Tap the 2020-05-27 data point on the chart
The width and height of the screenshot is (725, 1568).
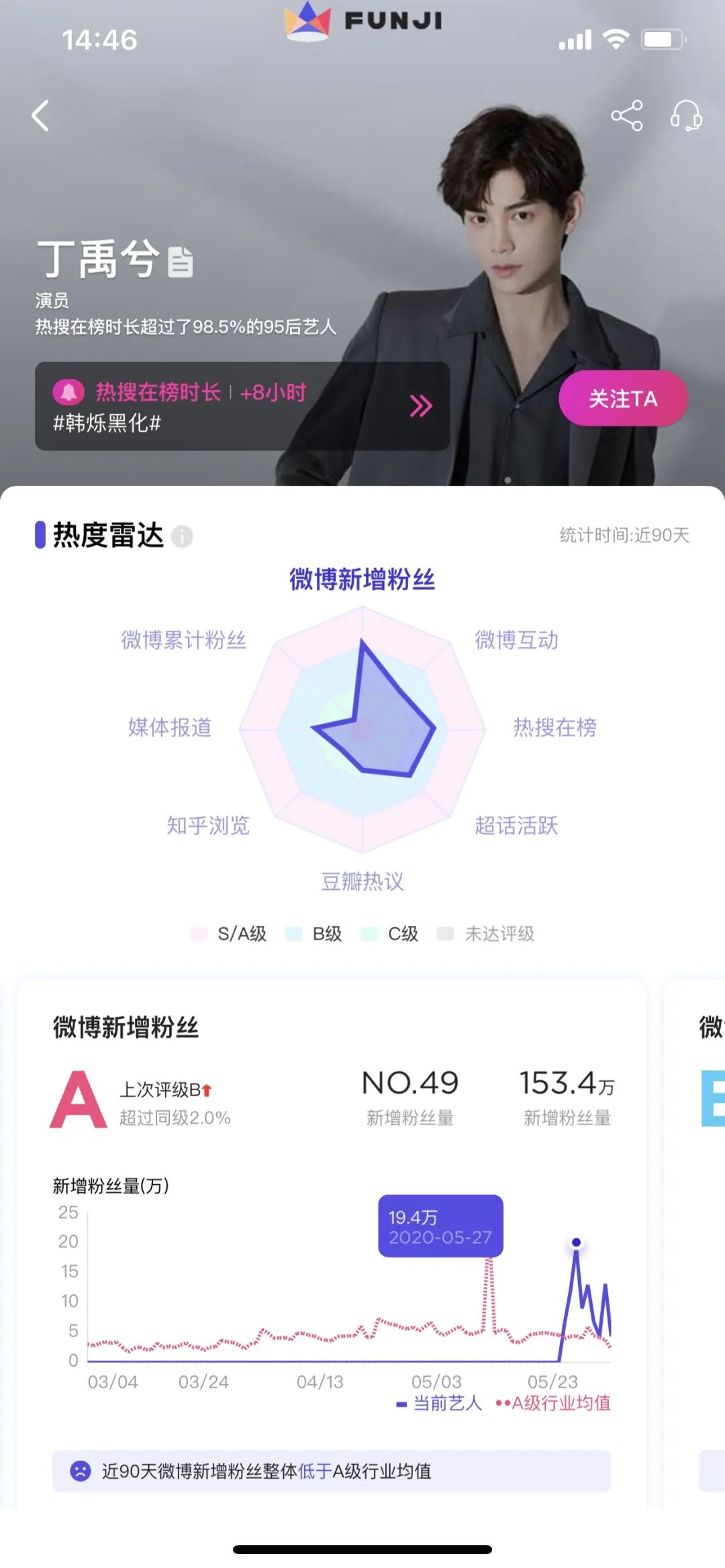point(576,1243)
